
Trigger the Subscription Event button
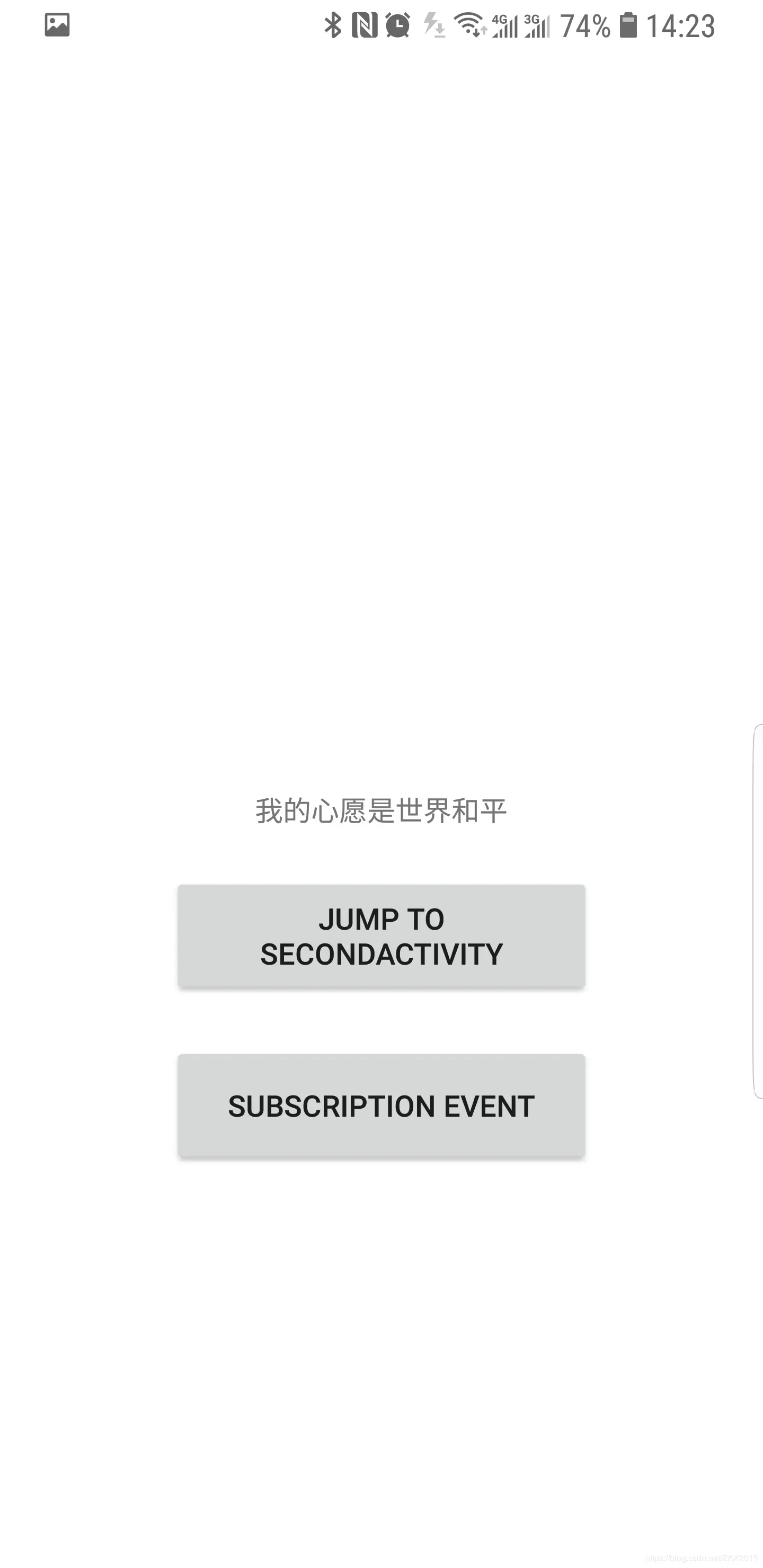point(381,1106)
